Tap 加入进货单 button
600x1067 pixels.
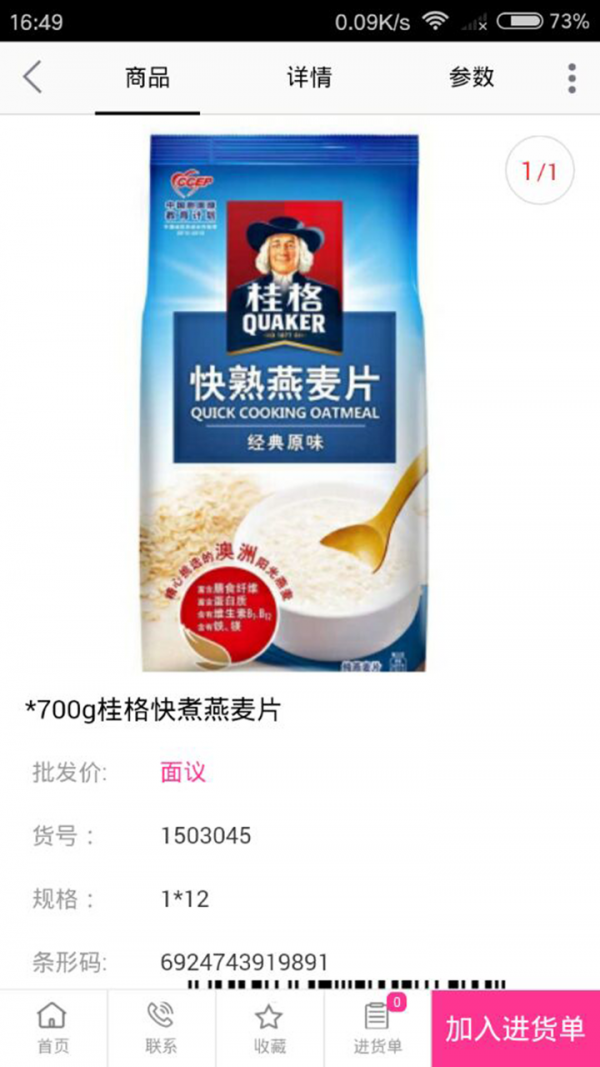(x=516, y=1028)
